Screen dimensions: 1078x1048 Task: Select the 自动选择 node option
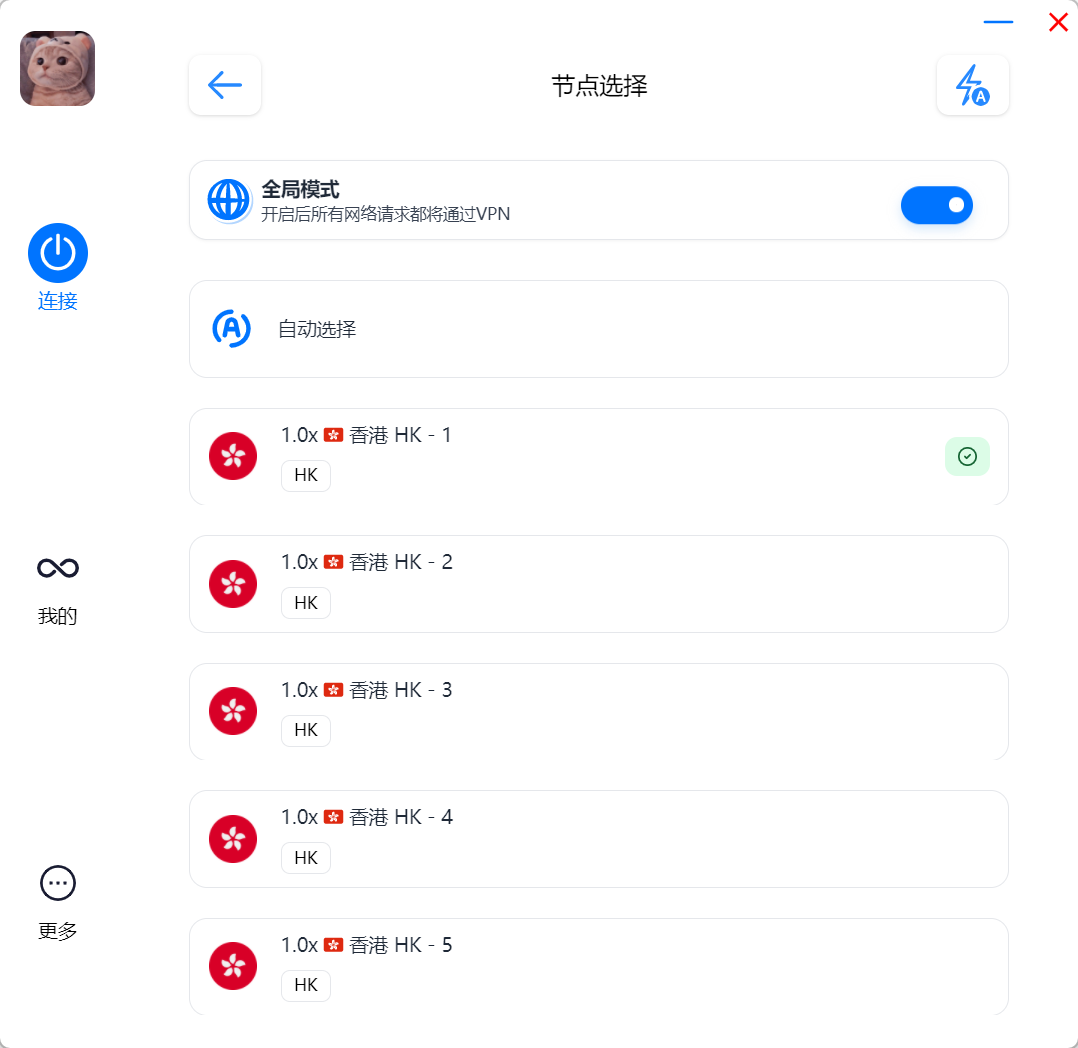coord(598,329)
